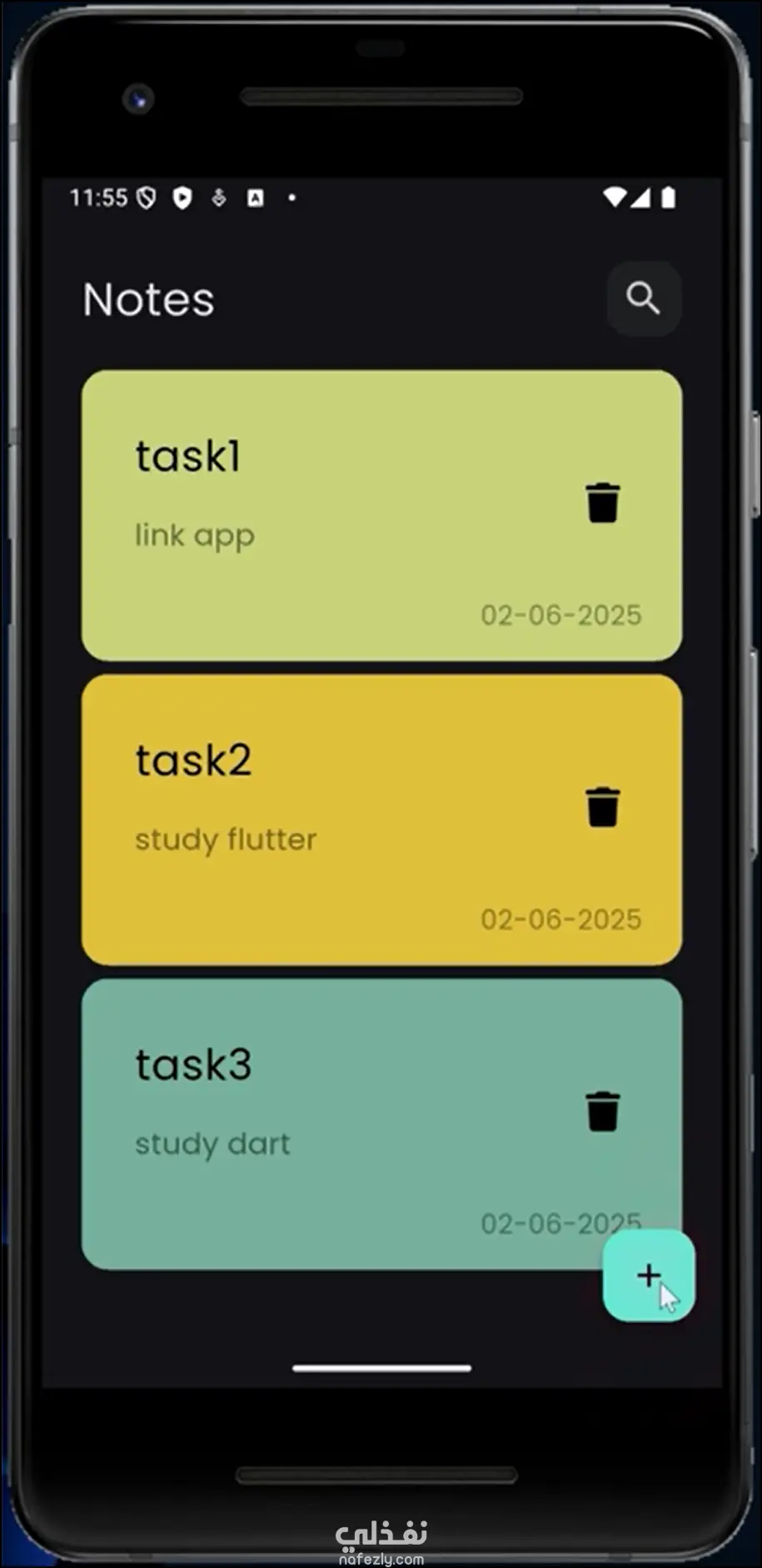Delete the task3 note
The width and height of the screenshot is (762, 1568).
click(x=602, y=1111)
